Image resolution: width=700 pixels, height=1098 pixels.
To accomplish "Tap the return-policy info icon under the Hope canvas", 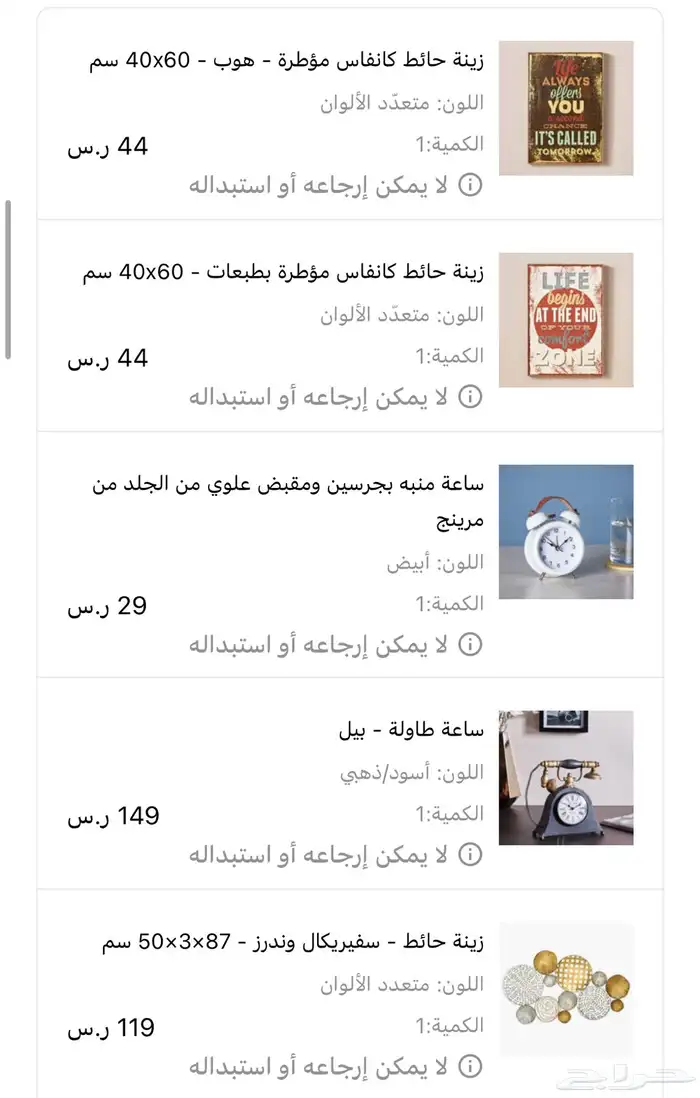I will (x=470, y=185).
